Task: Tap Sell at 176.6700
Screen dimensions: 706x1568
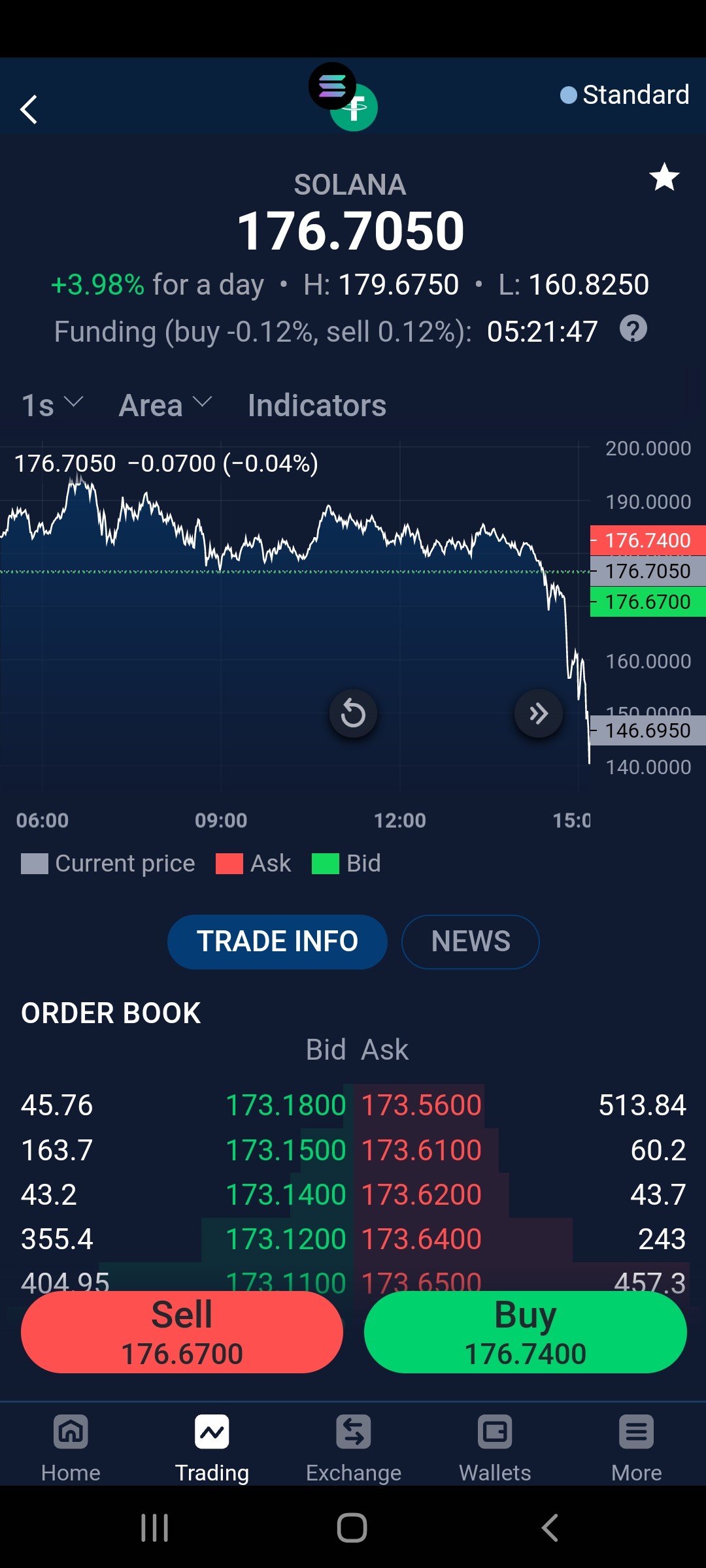Action: [x=182, y=1333]
